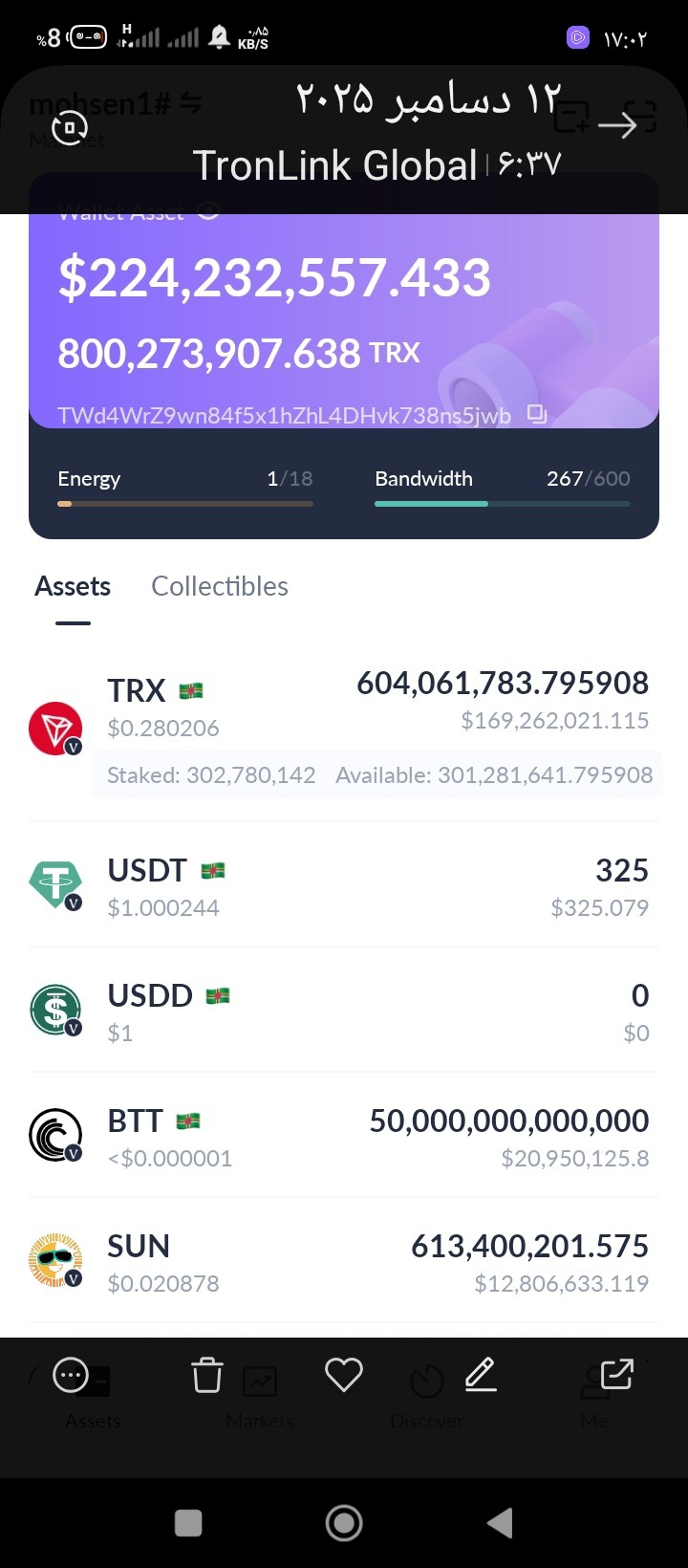Tap the rotate screen icon
Viewport: 688px width, 1568px height.
point(69,127)
